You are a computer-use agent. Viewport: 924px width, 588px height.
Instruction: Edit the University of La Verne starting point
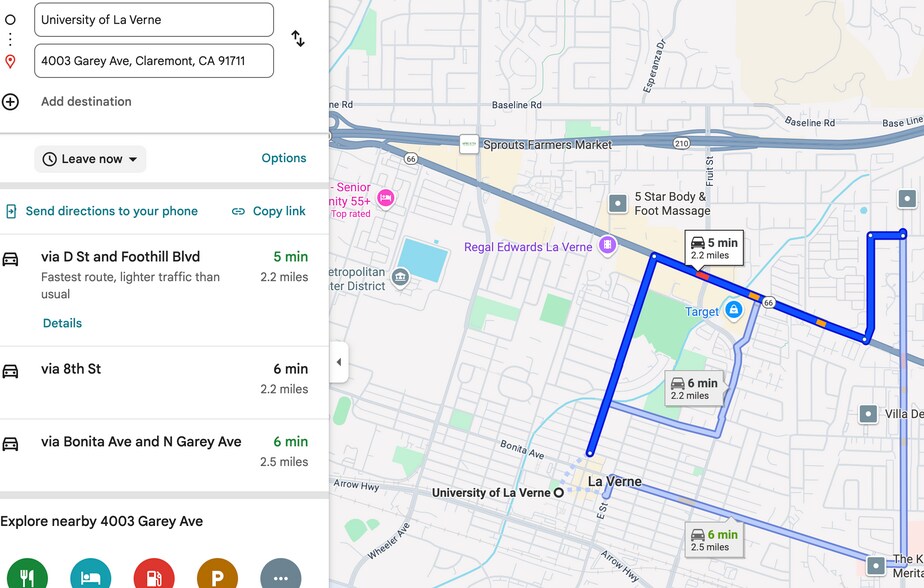tap(153, 20)
